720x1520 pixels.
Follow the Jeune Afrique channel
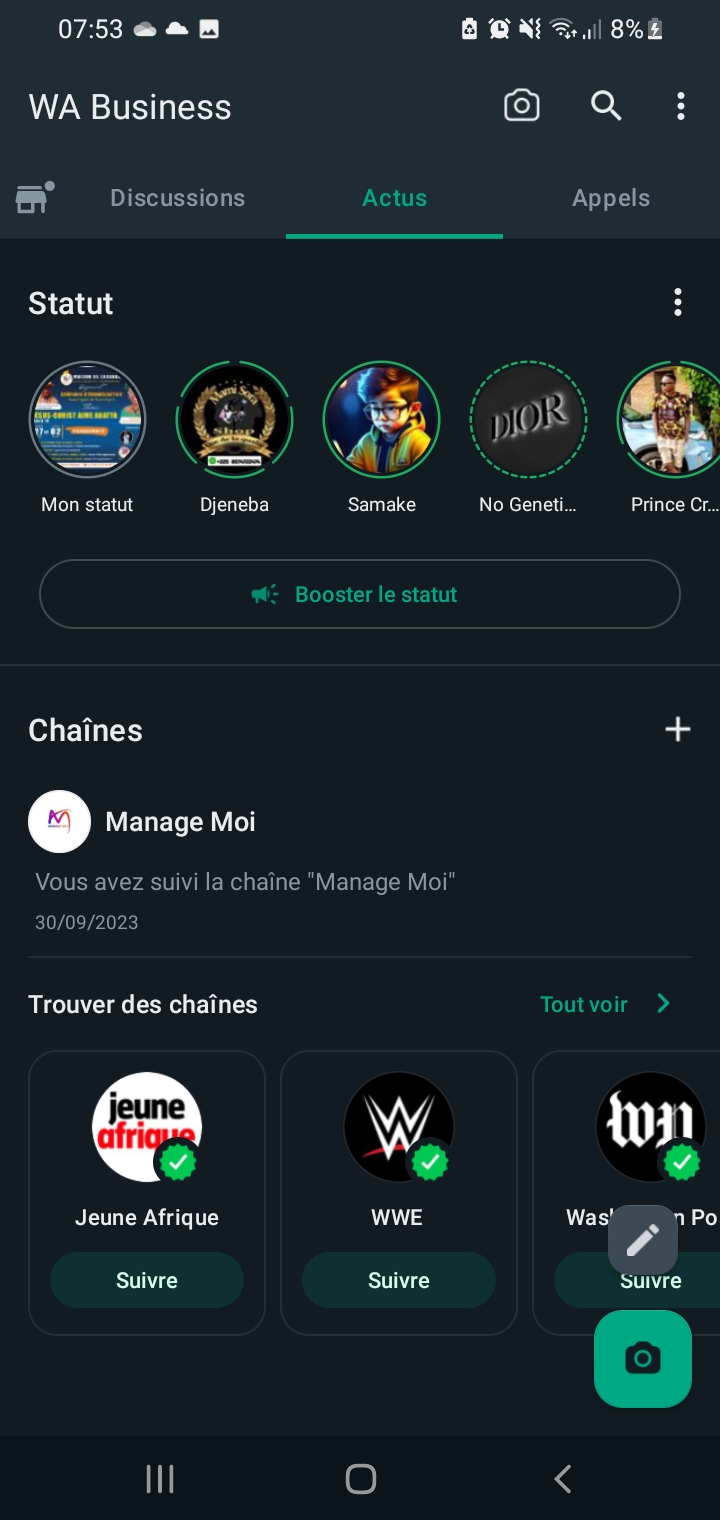(x=147, y=1280)
